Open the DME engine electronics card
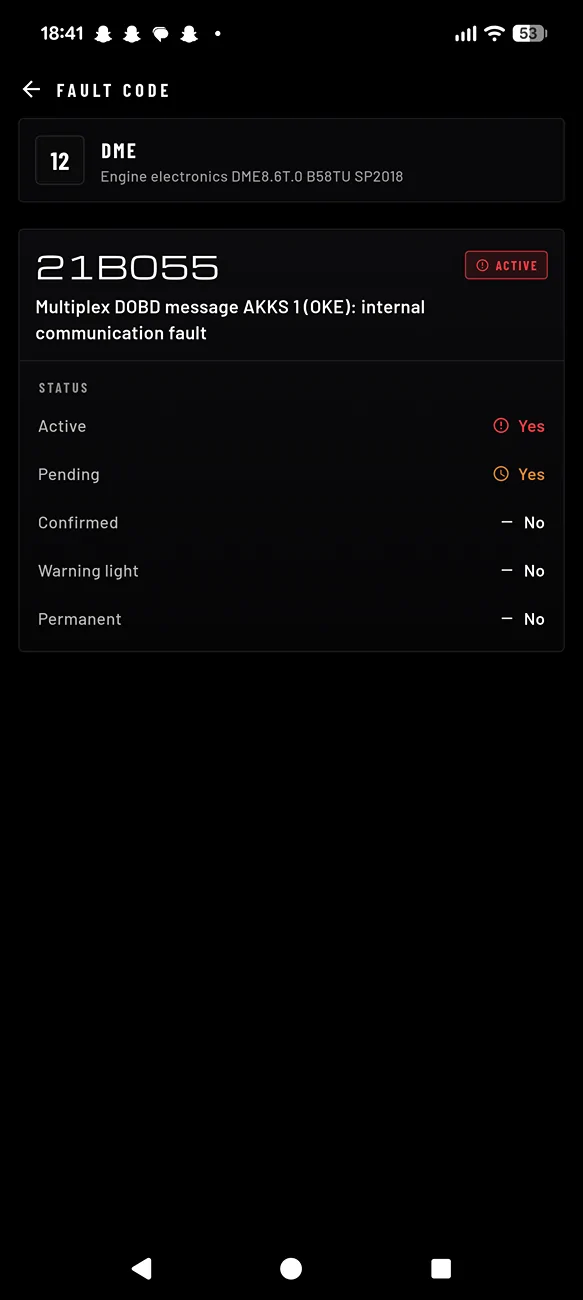Screen dimensions: 583x1300 291,161
